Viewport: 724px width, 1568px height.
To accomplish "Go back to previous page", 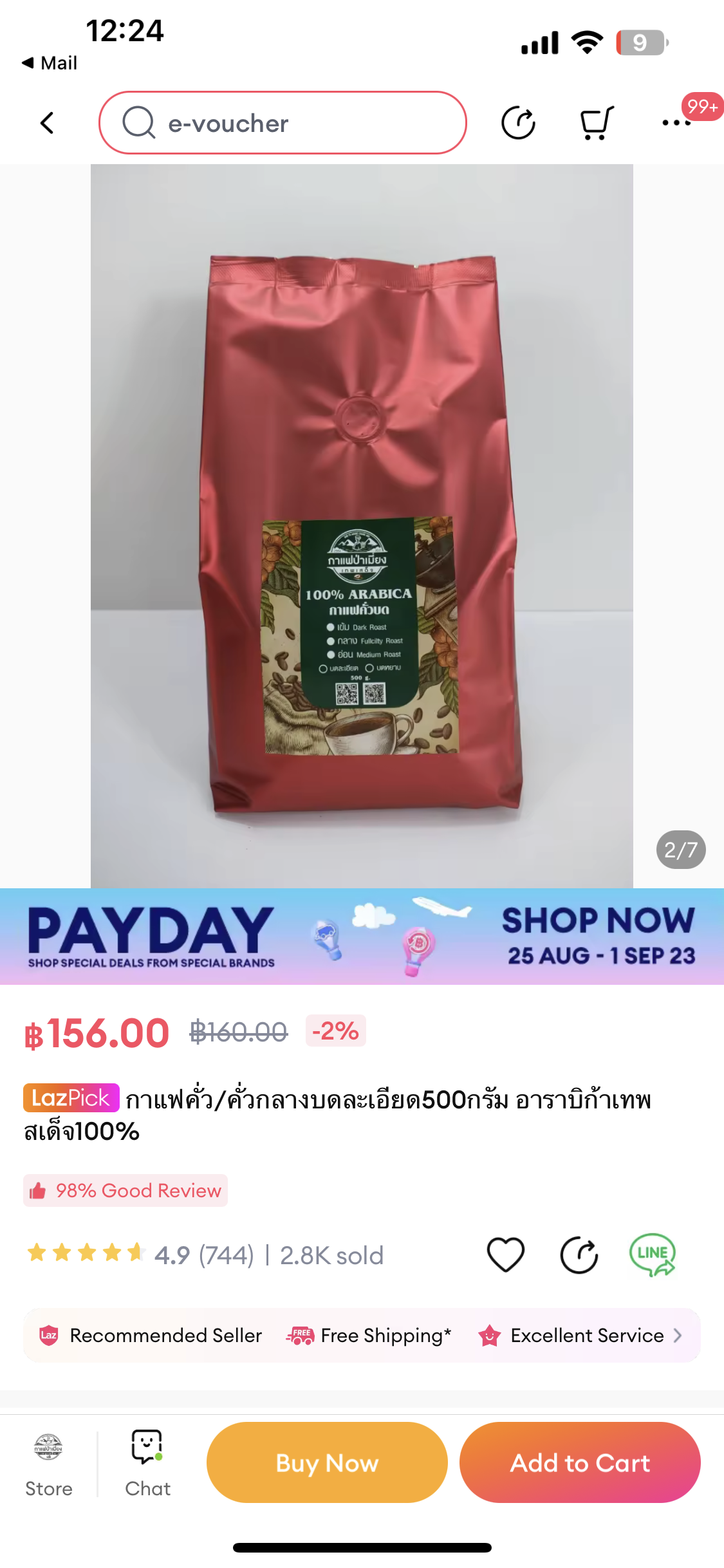I will [47, 123].
